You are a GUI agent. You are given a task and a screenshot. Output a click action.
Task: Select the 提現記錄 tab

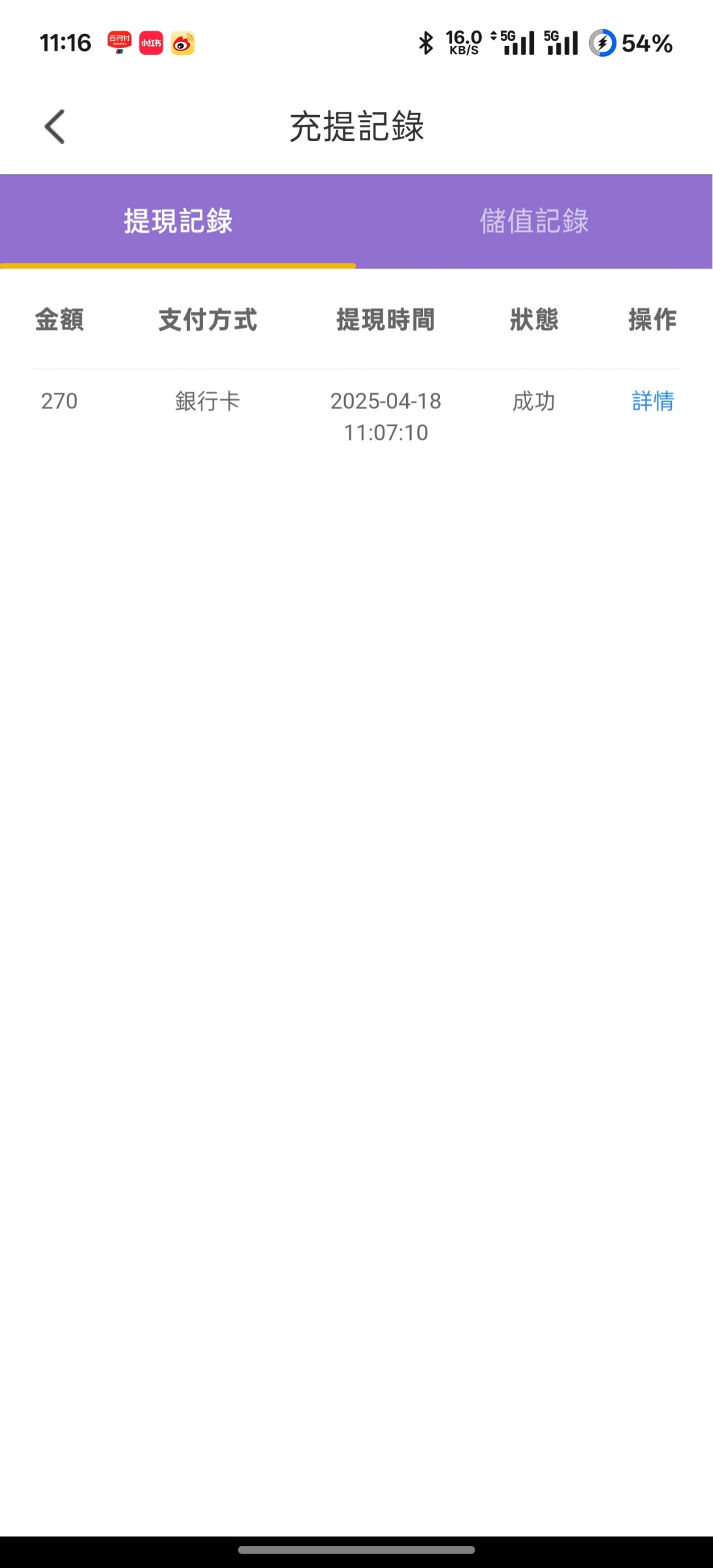(178, 221)
